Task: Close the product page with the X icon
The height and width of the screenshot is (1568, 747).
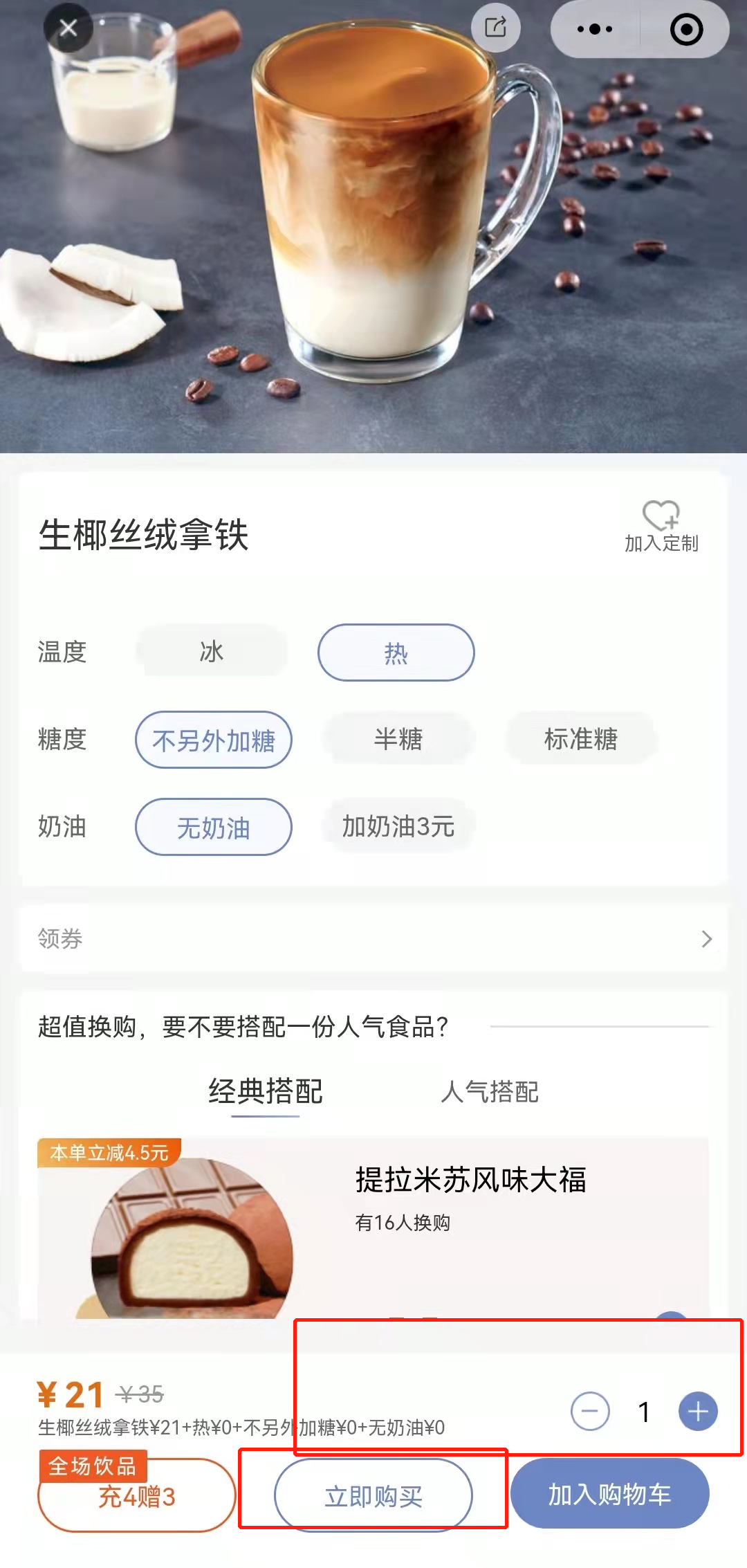Action: pos(67,28)
